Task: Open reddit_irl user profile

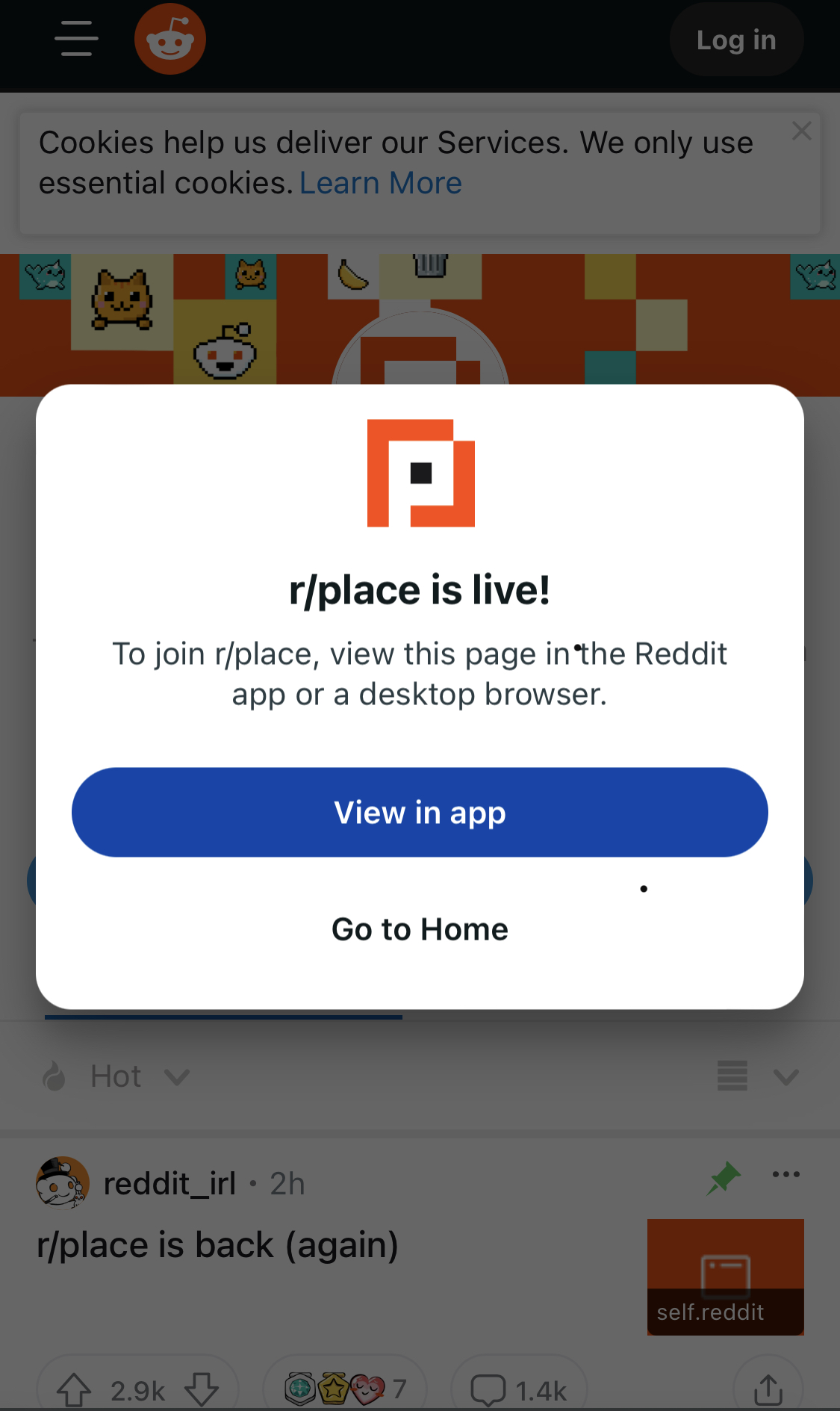Action: click(169, 1184)
